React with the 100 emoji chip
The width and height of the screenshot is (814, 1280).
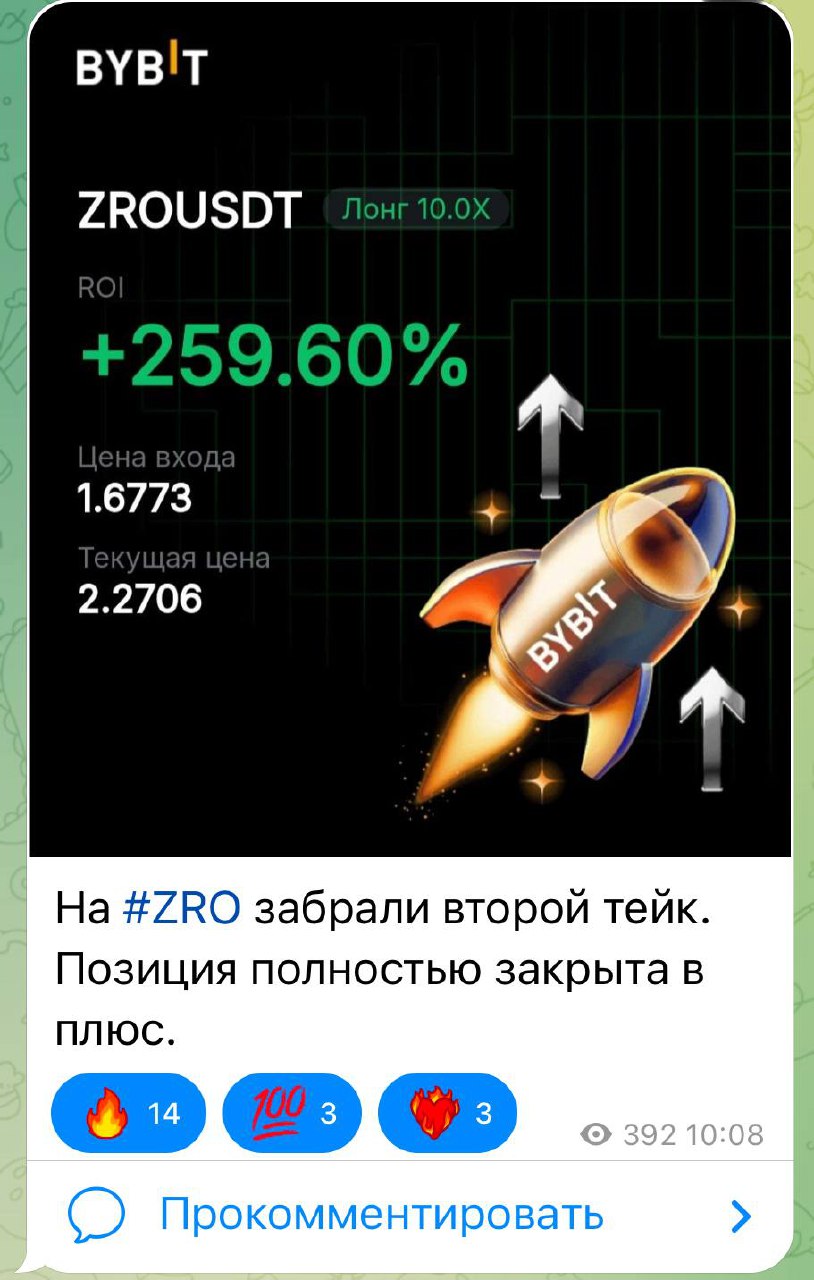coord(290,1112)
